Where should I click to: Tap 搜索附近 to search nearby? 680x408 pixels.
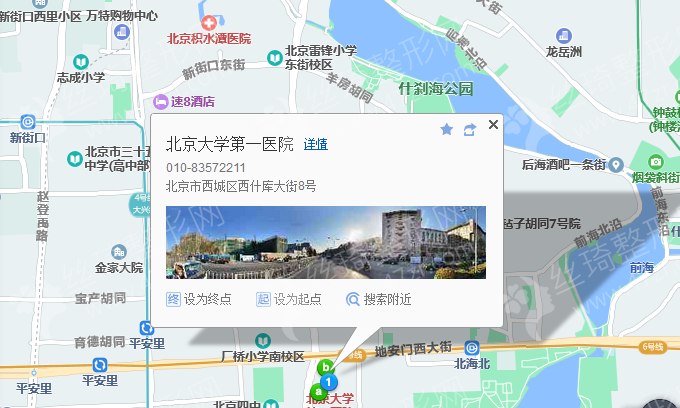tap(378, 299)
